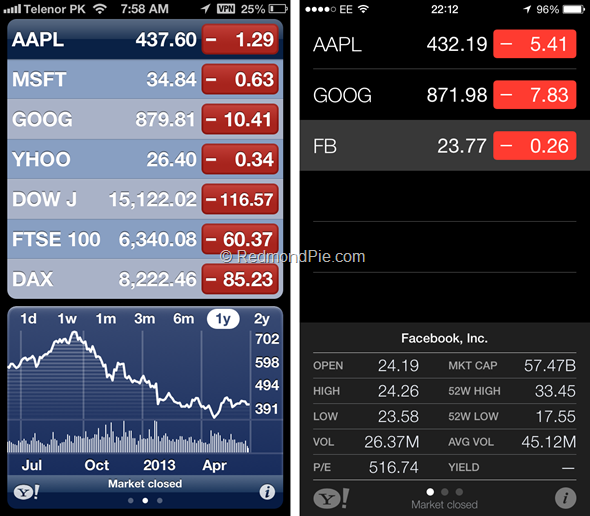Toggle the FB change badge showing 0.26
The image size is (590, 516).
point(534,146)
